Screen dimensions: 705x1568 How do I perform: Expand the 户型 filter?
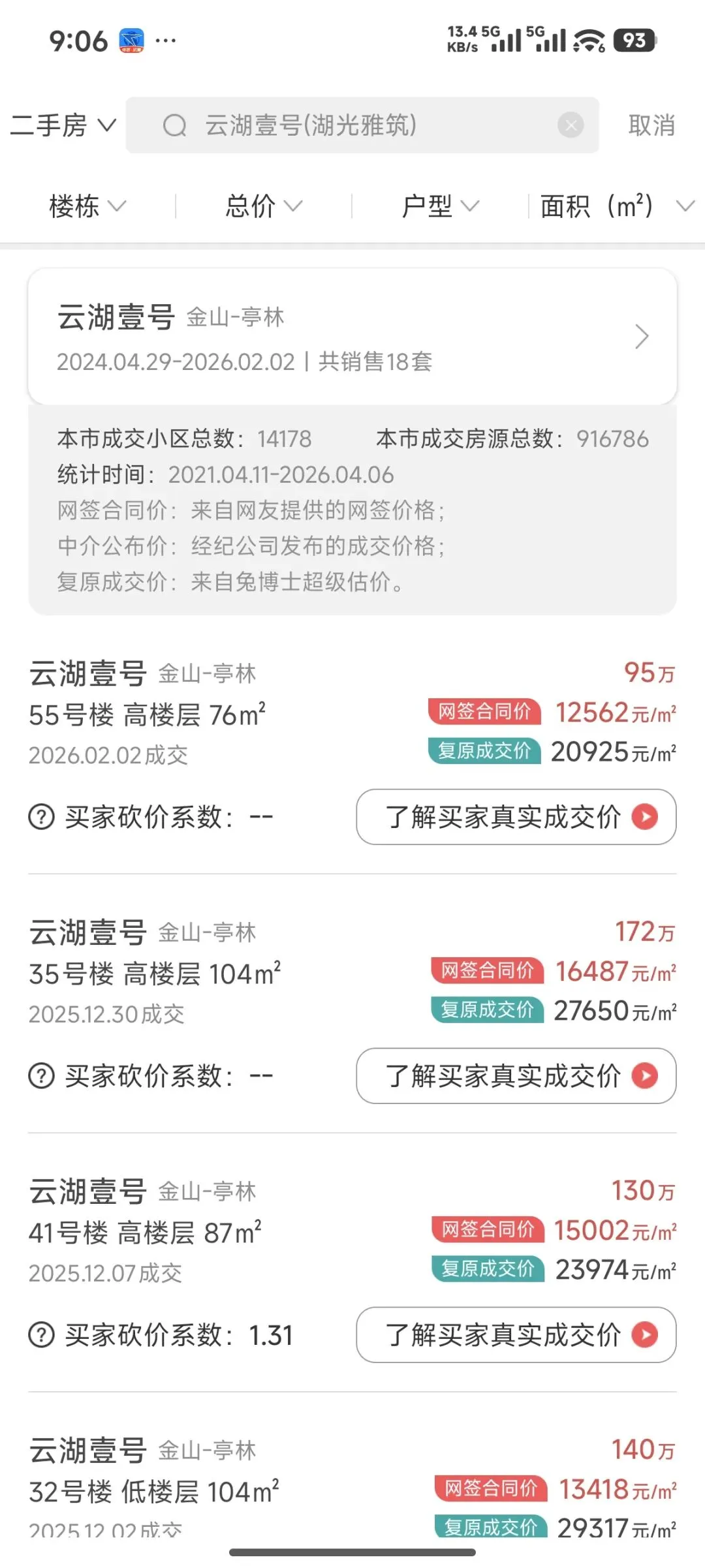tap(440, 206)
